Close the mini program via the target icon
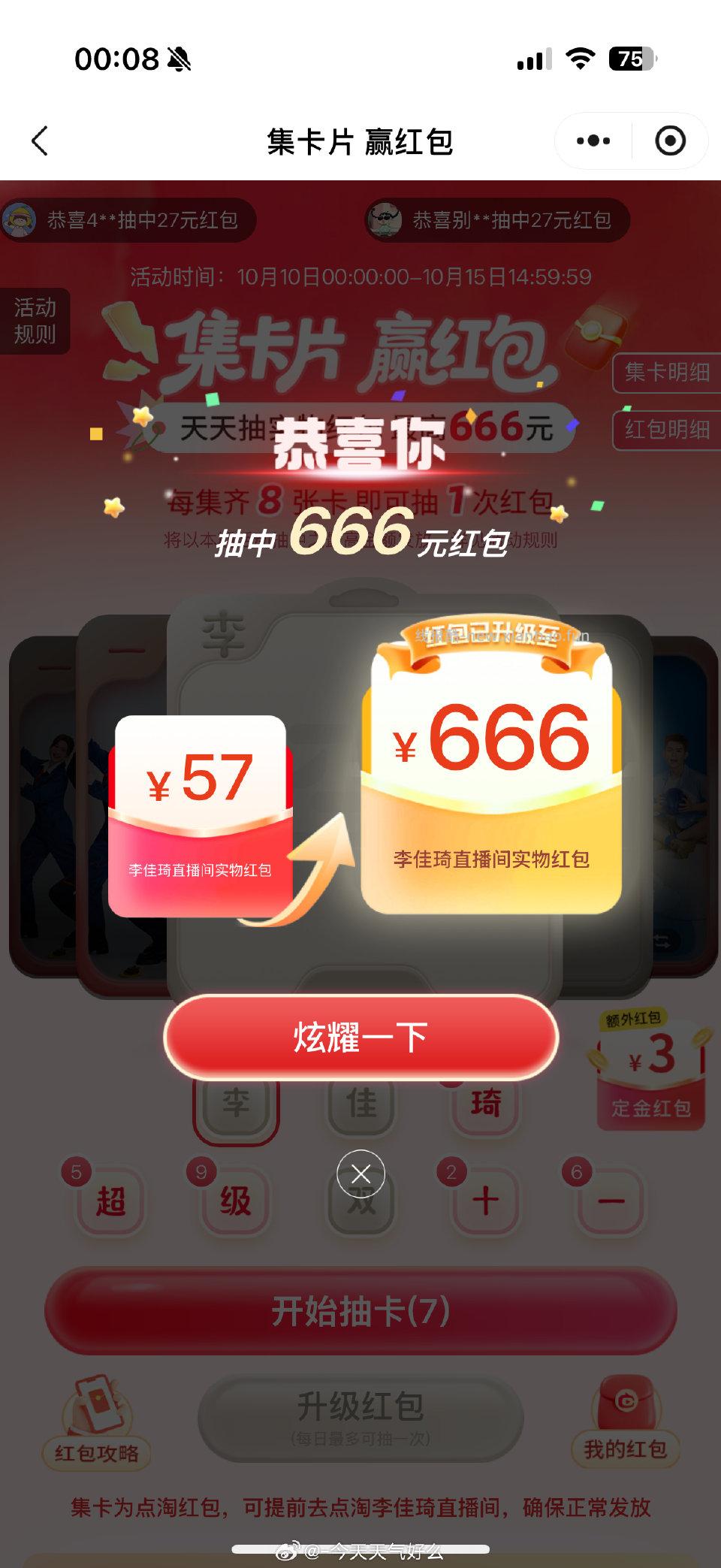Image resolution: width=721 pixels, height=1568 pixels. [x=670, y=141]
